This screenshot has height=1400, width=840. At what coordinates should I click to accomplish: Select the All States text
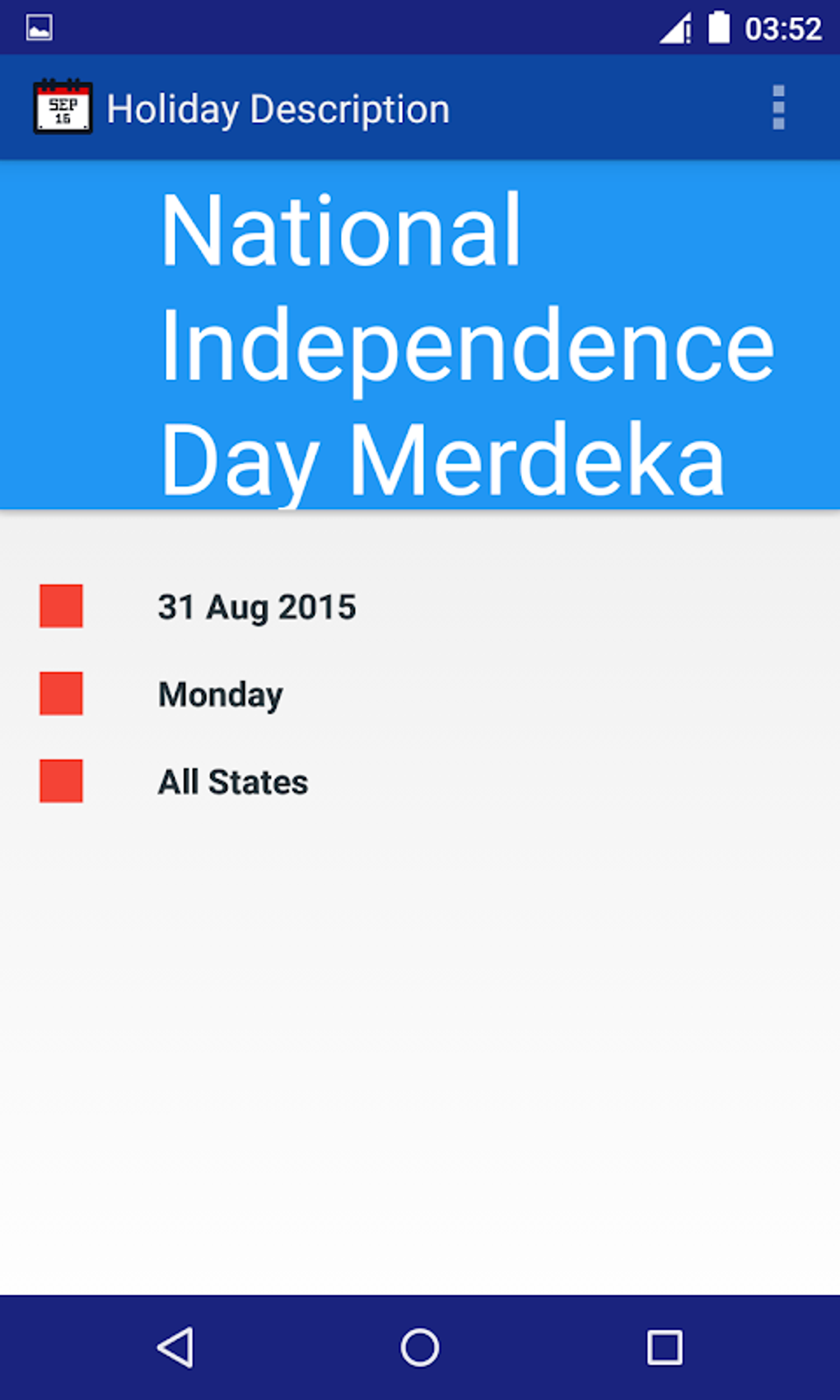[x=232, y=782]
